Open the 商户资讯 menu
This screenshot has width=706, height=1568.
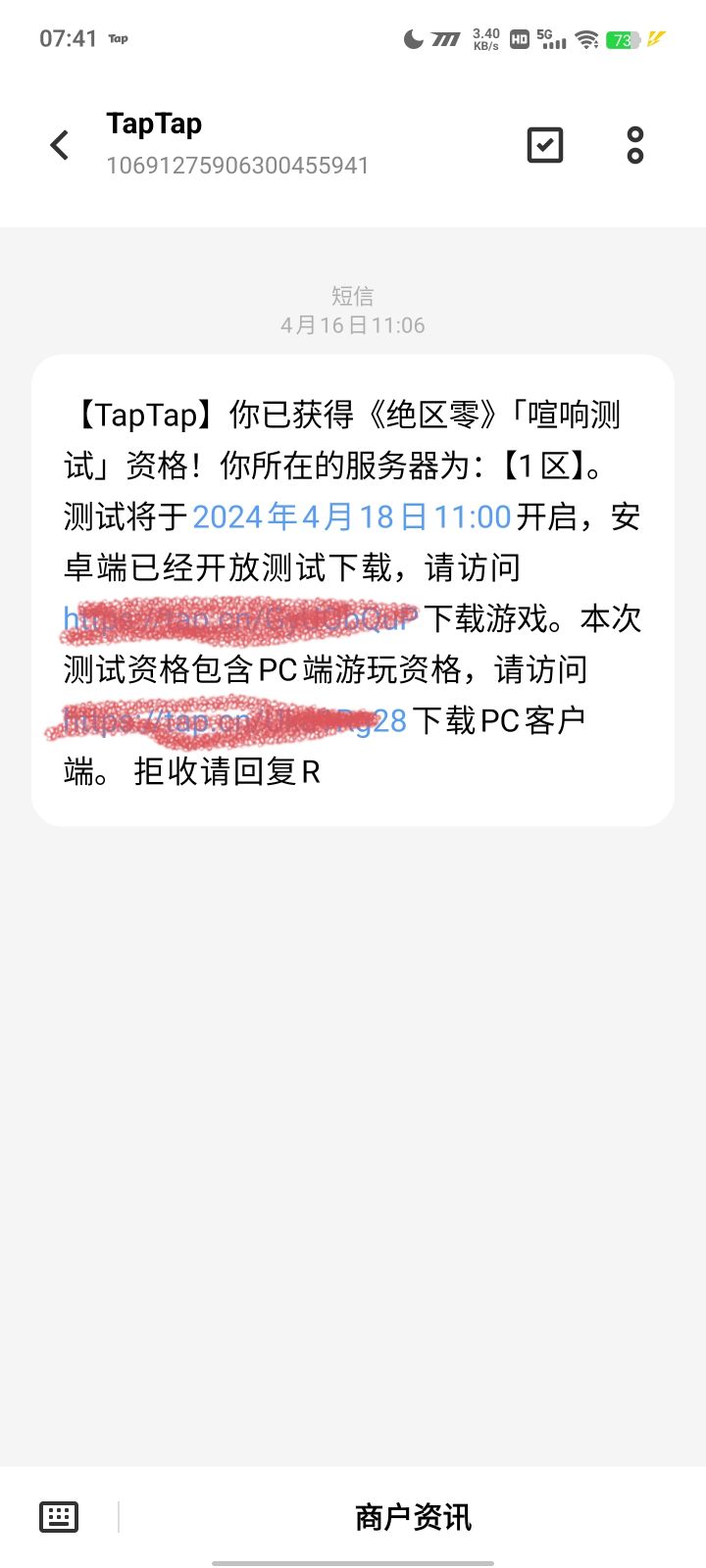click(413, 1517)
